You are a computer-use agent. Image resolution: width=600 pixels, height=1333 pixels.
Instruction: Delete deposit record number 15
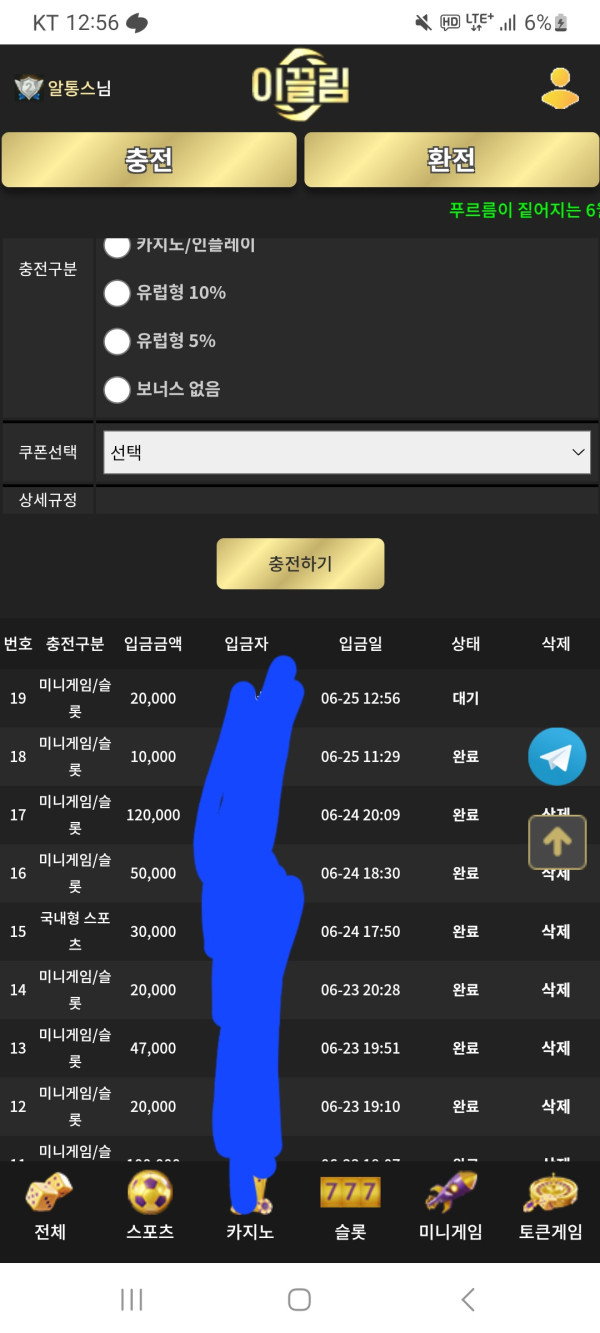[555, 932]
